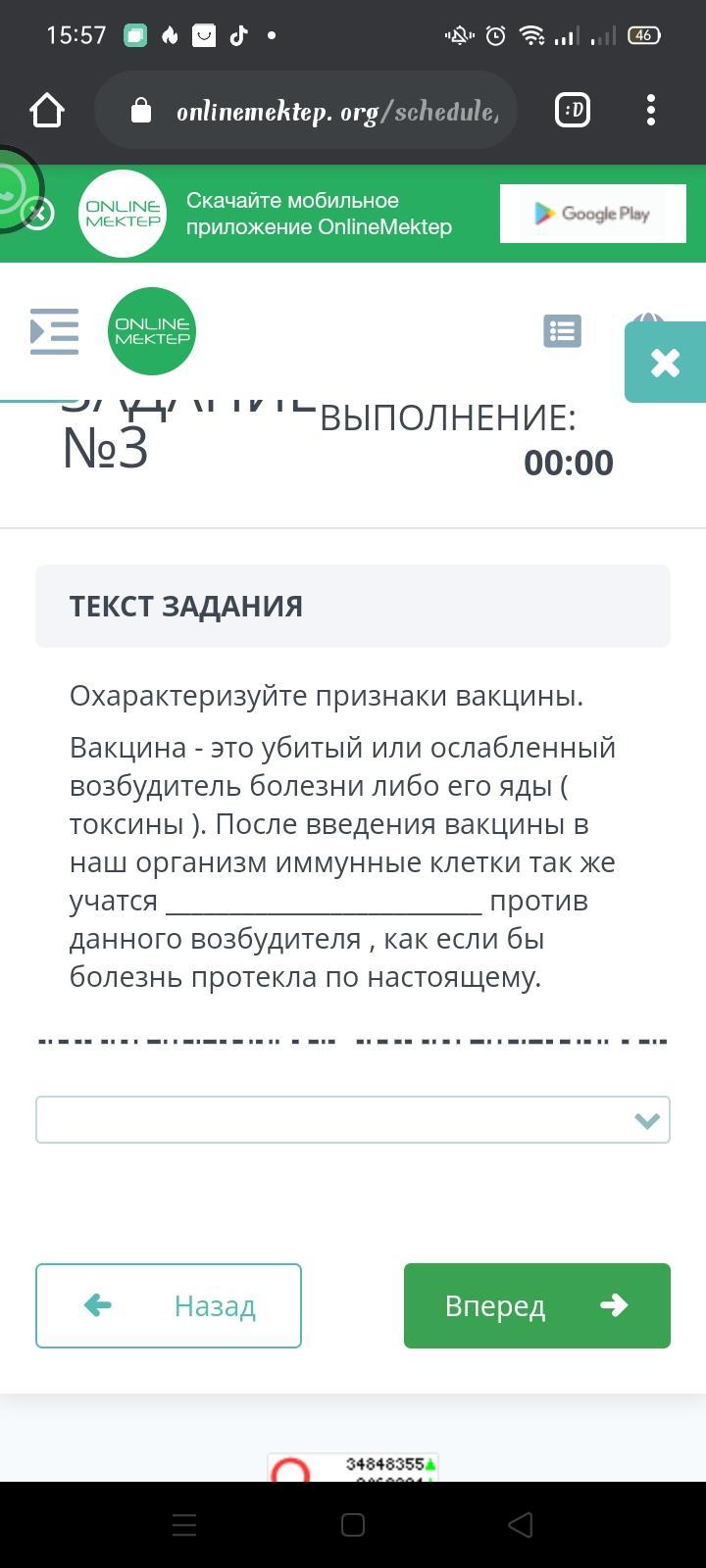Open the task list icon
This screenshot has width=706, height=1568.
563,331
